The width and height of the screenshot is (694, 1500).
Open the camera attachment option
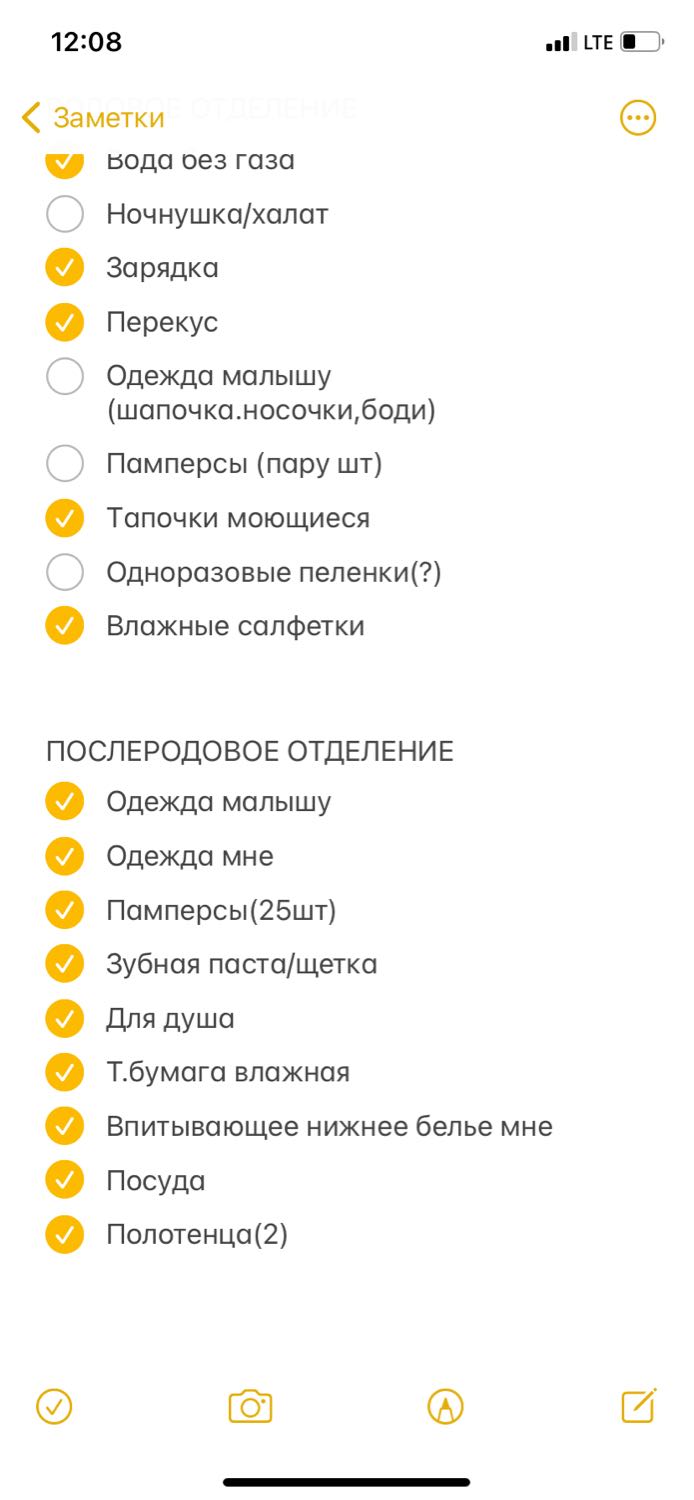pyautogui.click(x=250, y=1406)
